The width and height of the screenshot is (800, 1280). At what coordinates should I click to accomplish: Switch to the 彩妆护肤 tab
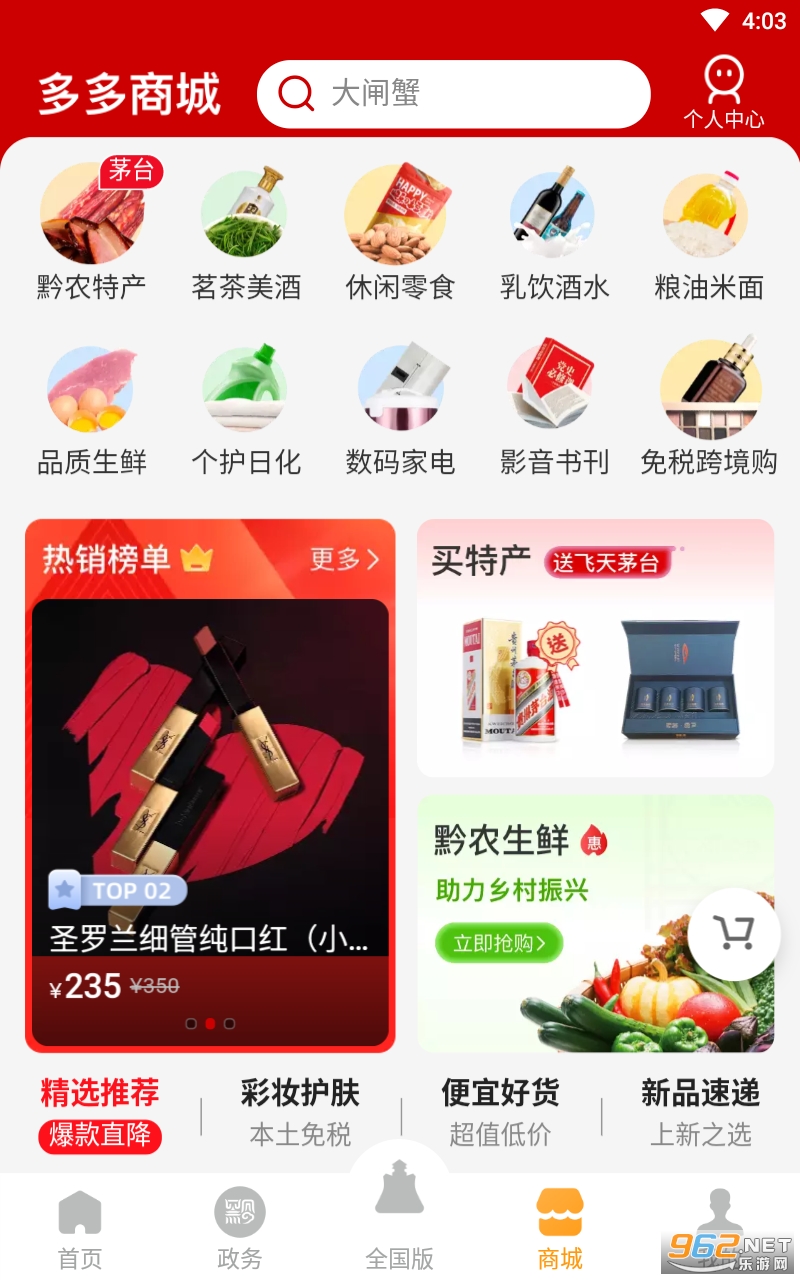(300, 1112)
